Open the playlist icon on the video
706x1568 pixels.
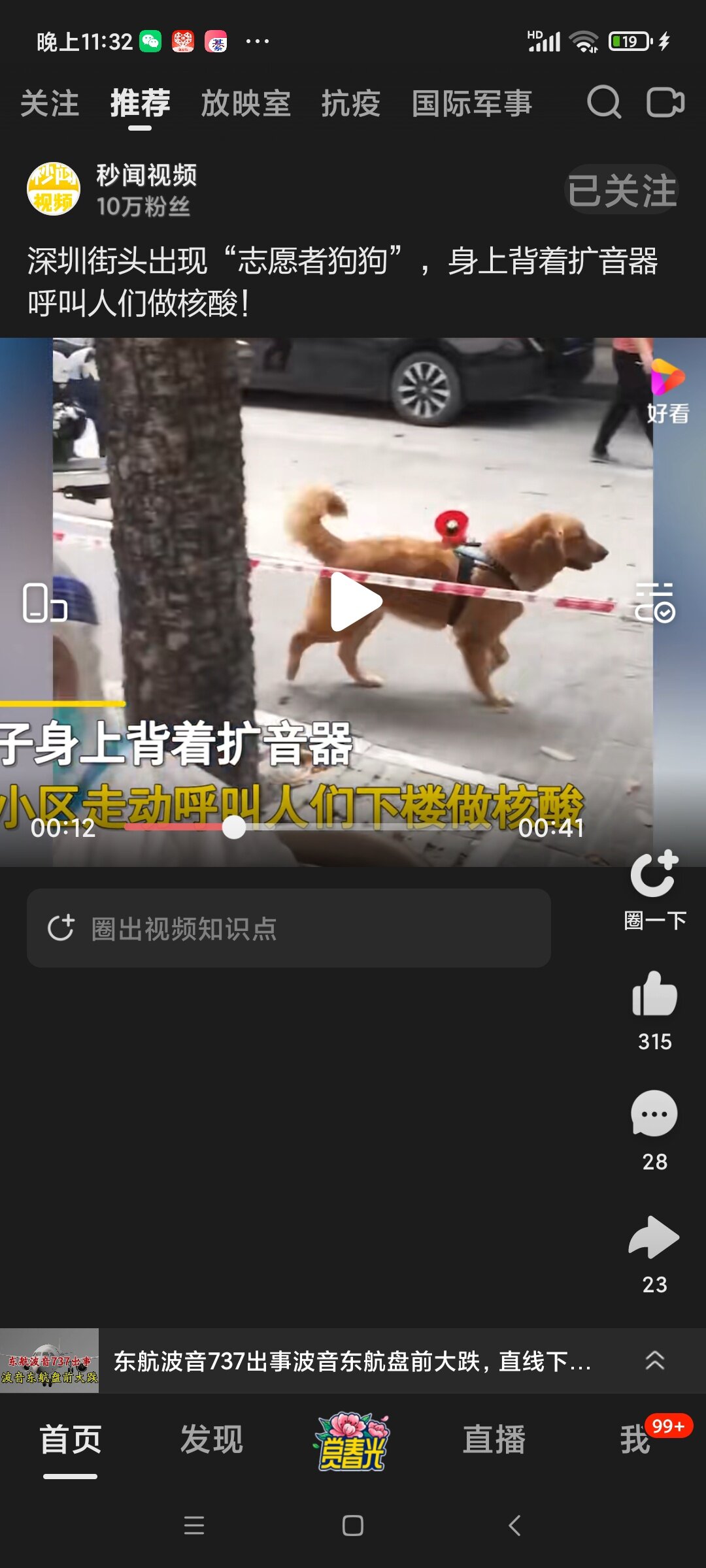click(654, 602)
